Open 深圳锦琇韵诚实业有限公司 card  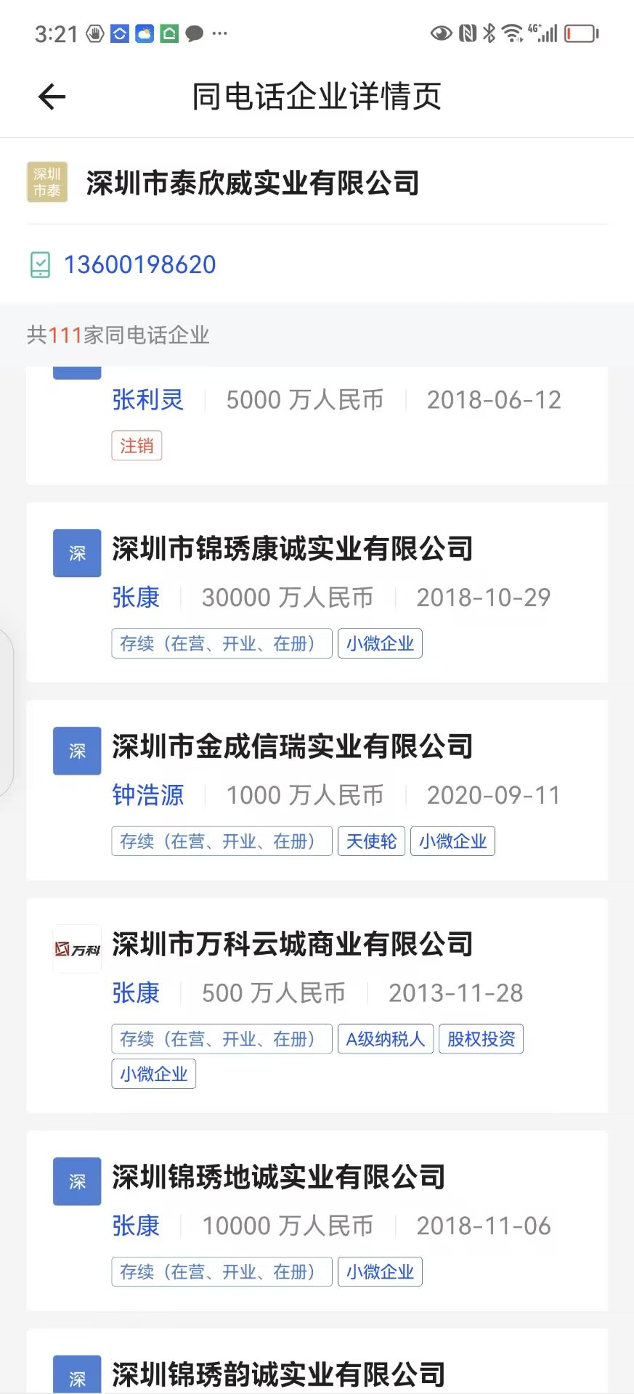pyautogui.click(x=278, y=1373)
